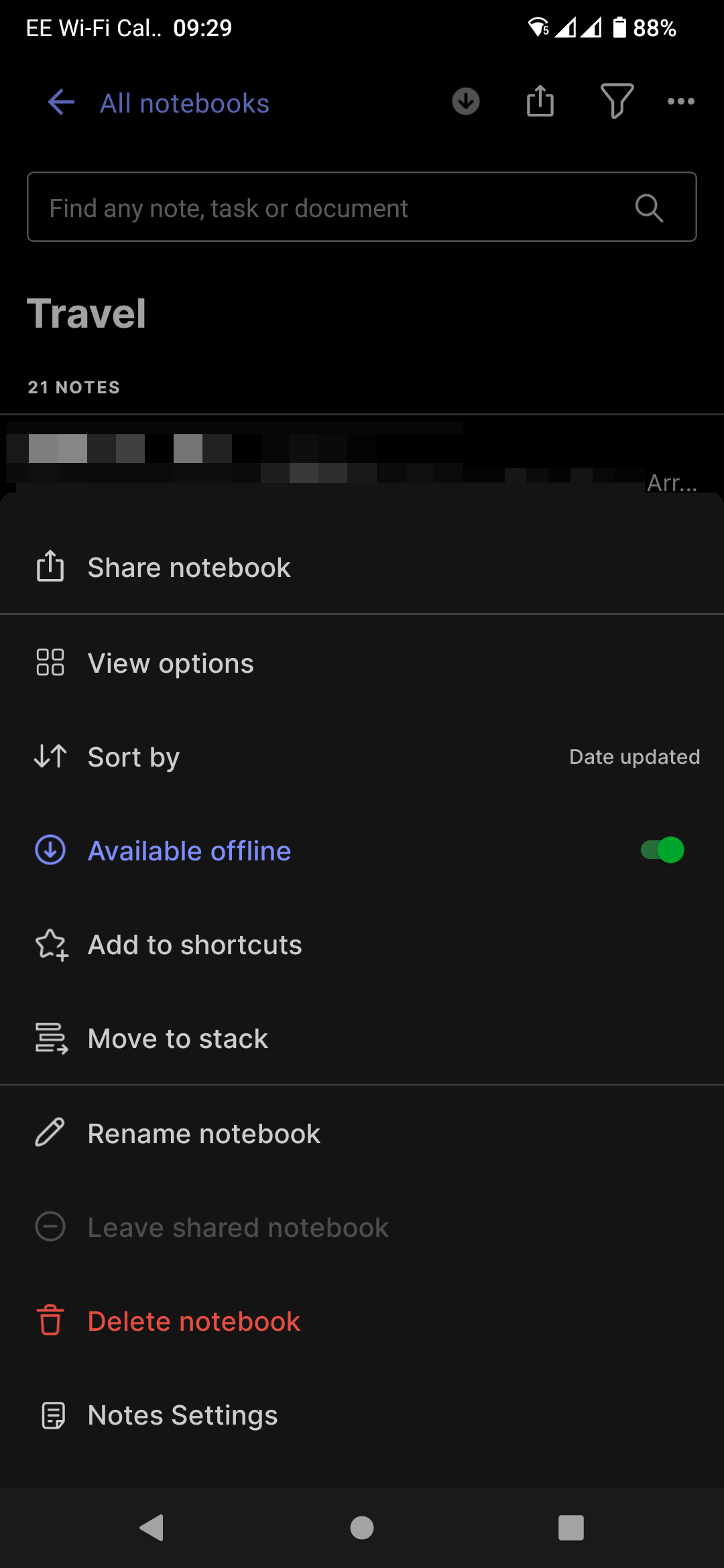Choose Add to shortcuts

194,945
